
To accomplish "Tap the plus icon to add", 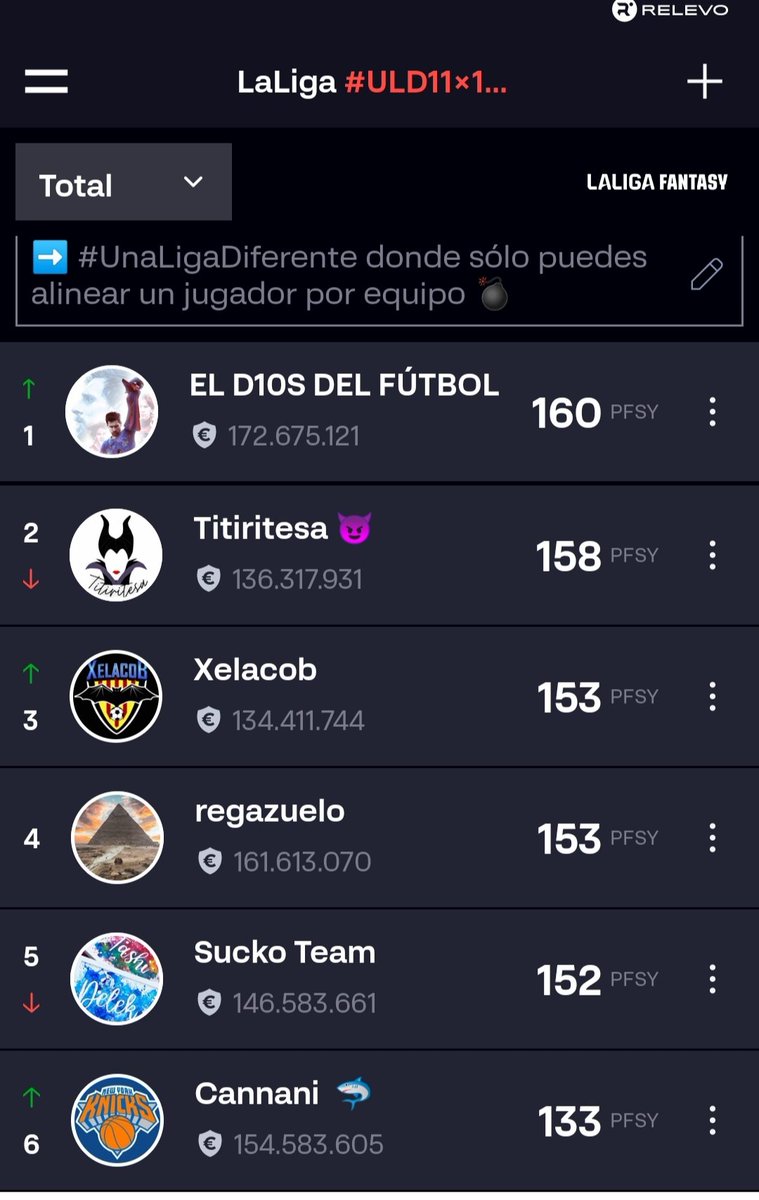I will coord(704,81).
